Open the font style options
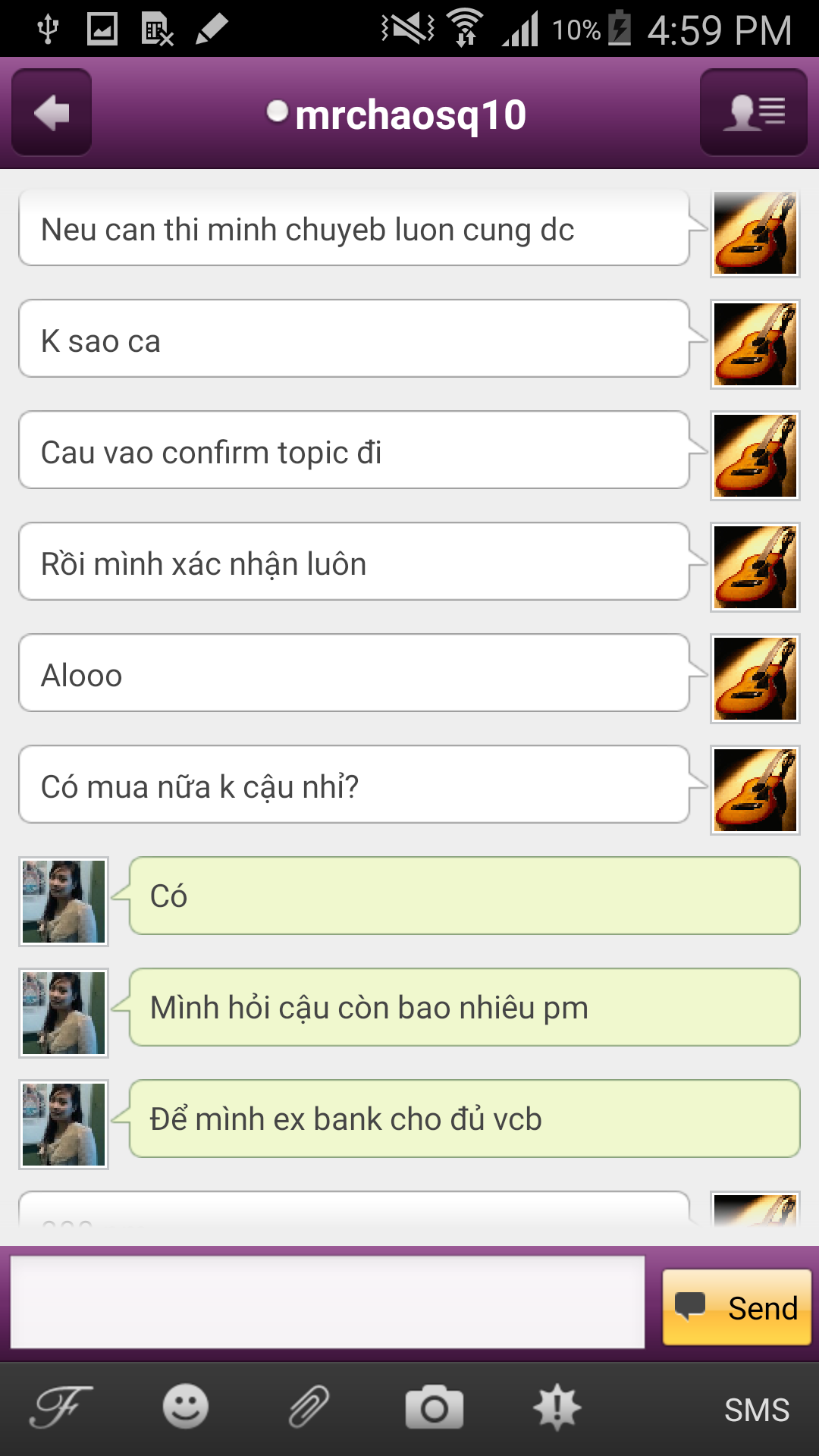This screenshot has height=1456, width=819. click(61, 1407)
